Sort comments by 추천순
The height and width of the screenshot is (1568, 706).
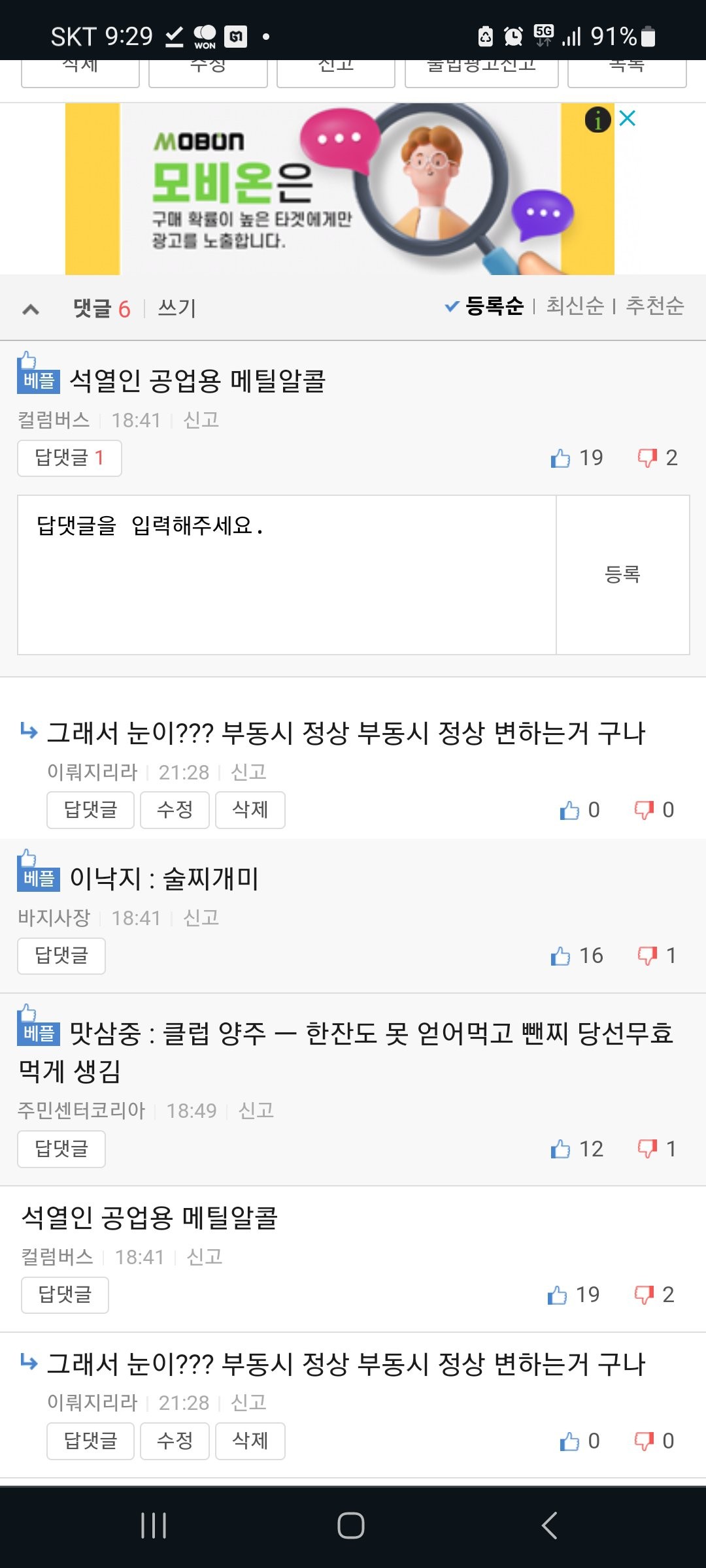click(x=655, y=306)
